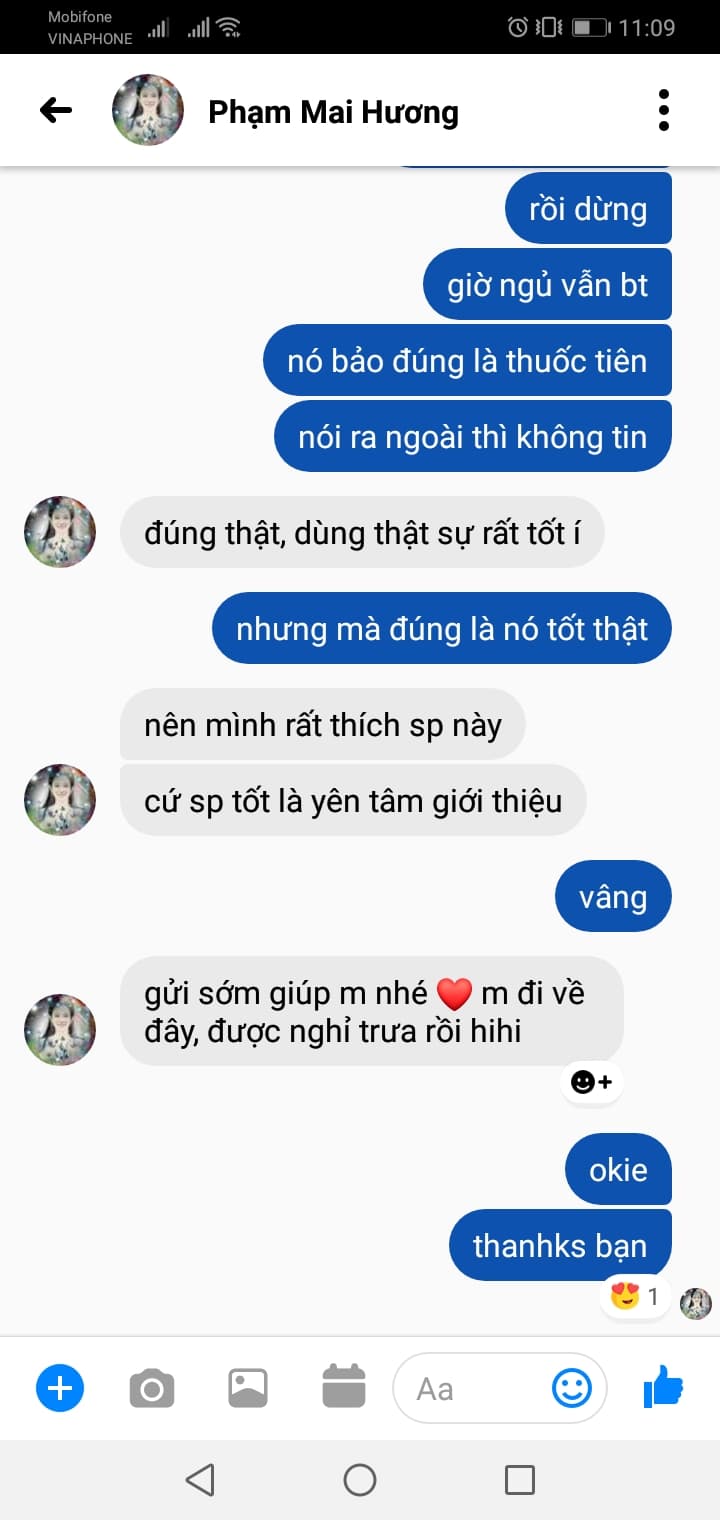Open the blue plus attachments button
The image size is (720, 1520).
pos(60,1388)
